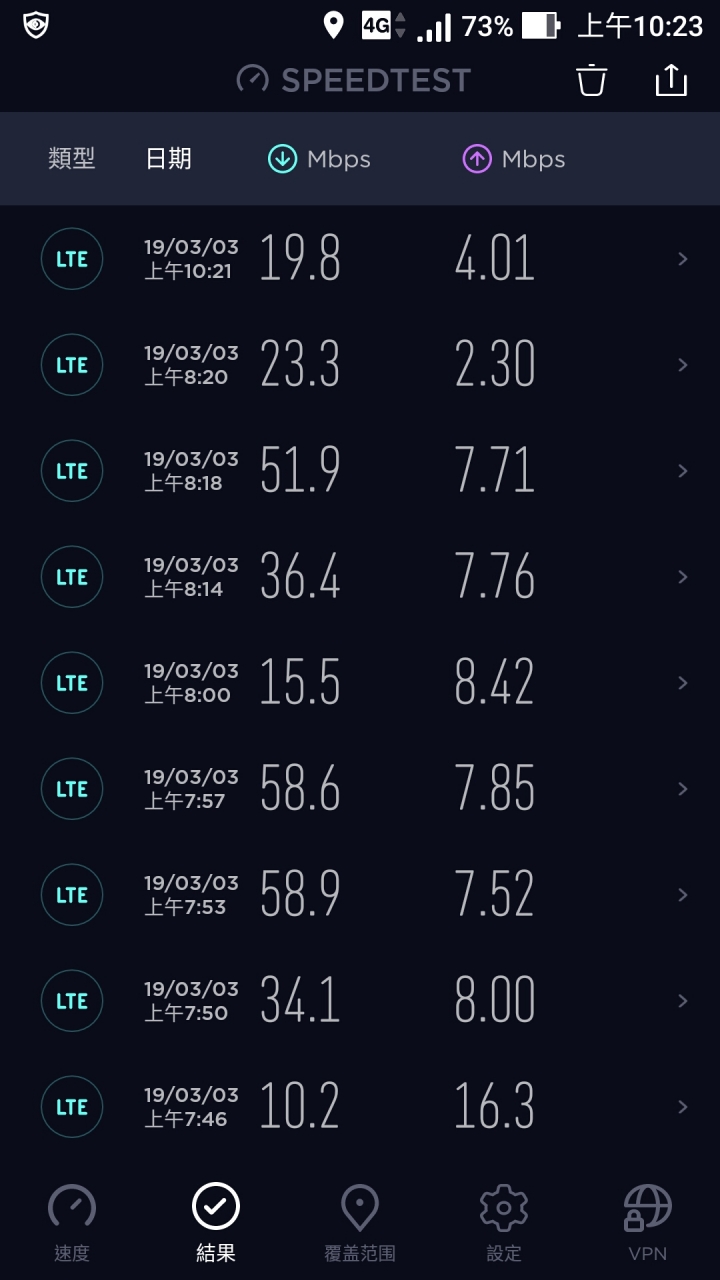Select the 結果 tab
The height and width of the screenshot is (1280, 720).
click(216, 1223)
